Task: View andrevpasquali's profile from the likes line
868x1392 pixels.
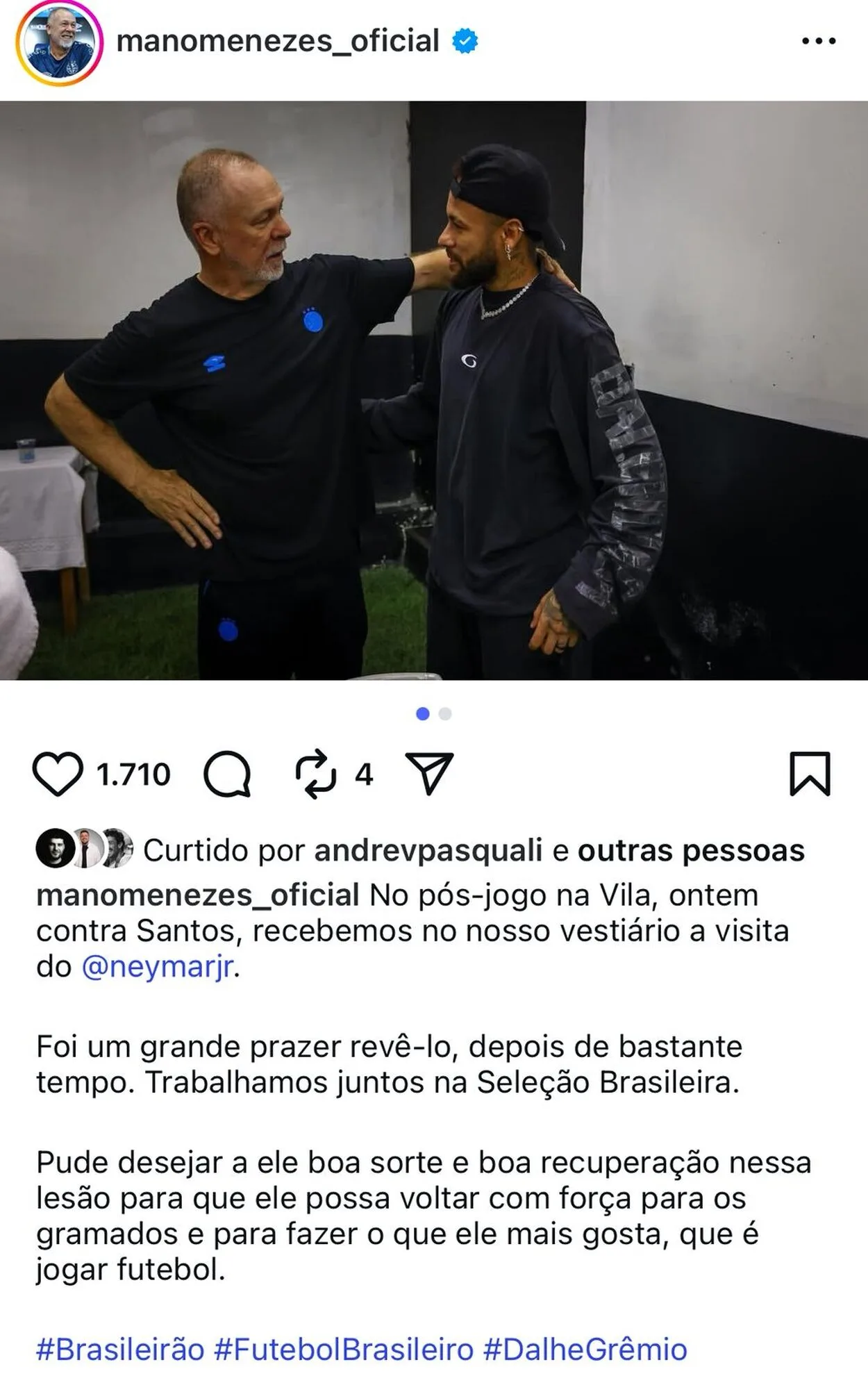Action: 428,850
